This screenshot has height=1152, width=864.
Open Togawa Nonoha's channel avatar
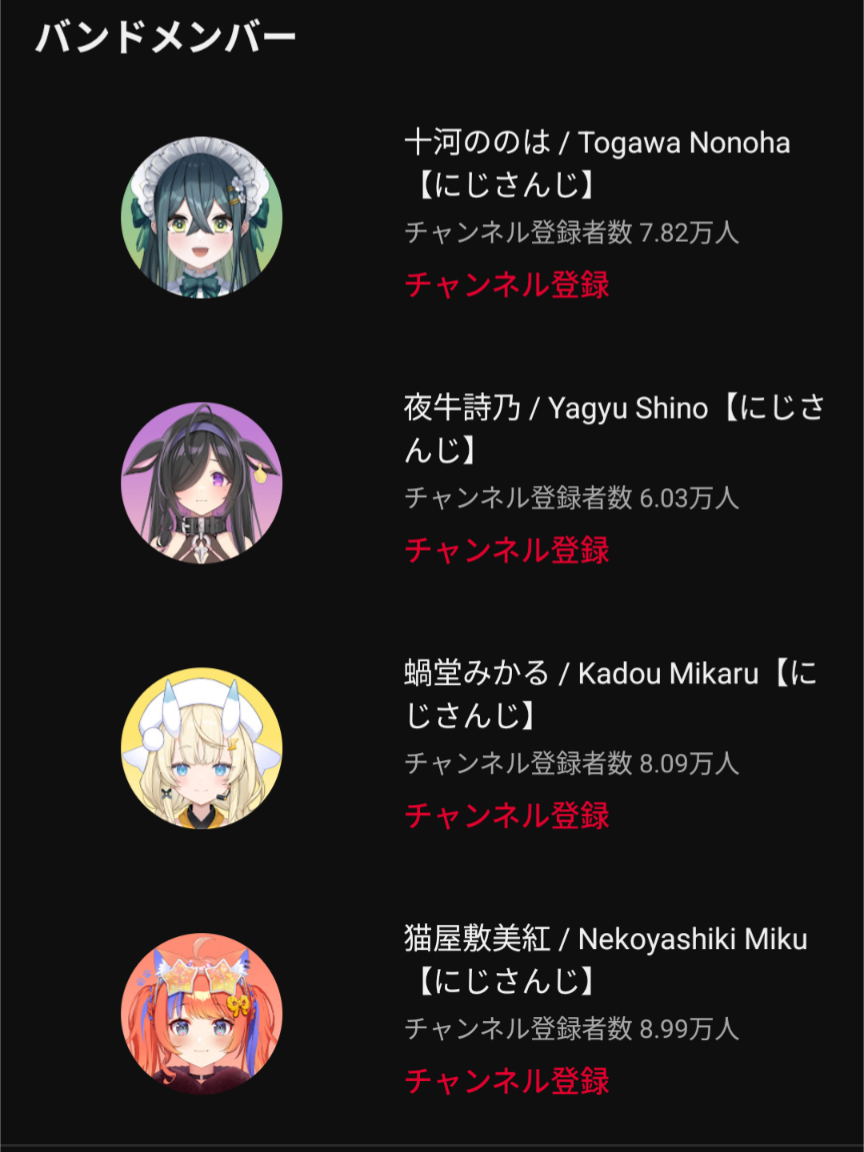202,217
